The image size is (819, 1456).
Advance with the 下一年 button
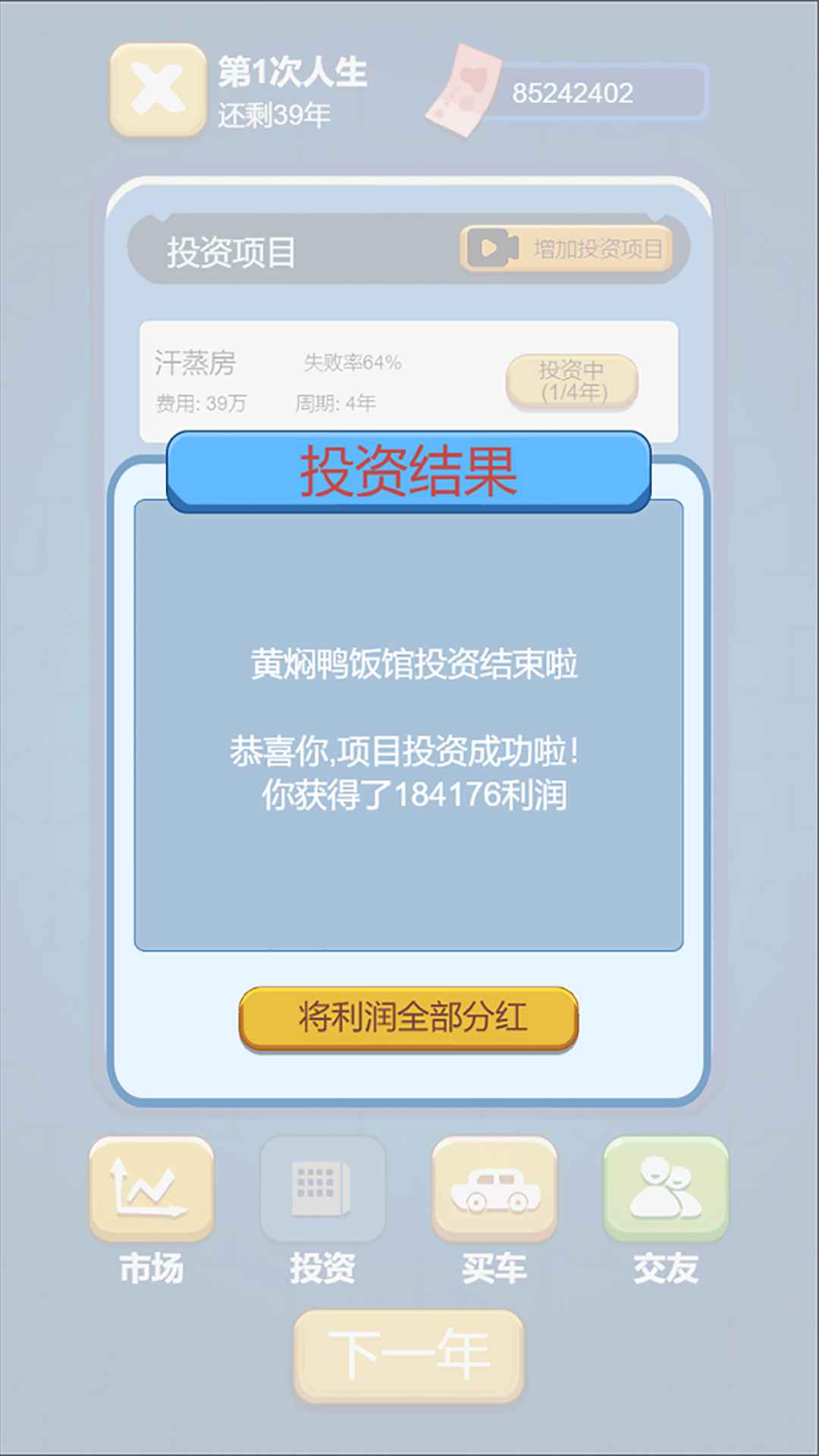point(409,1355)
